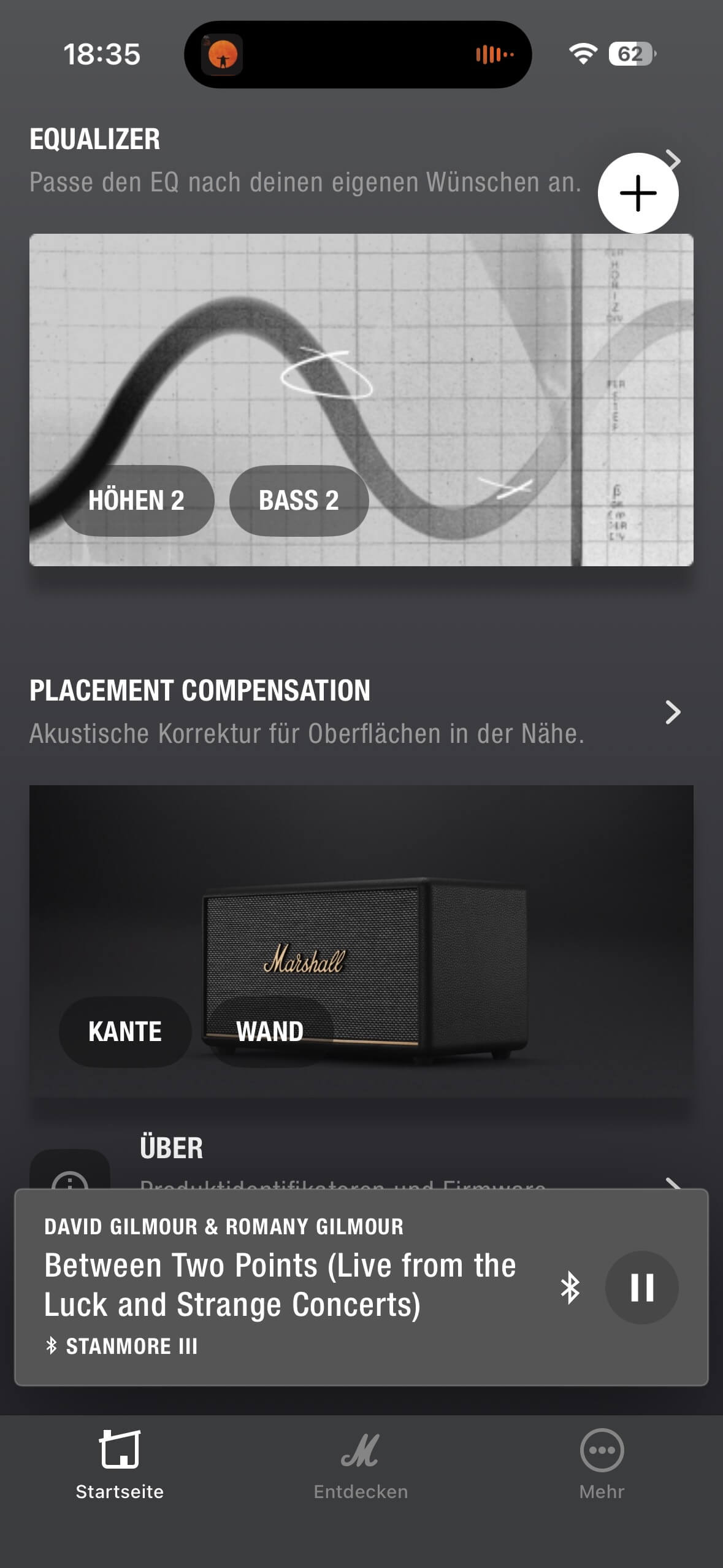Switch to the Mehr tab

point(602,1464)
